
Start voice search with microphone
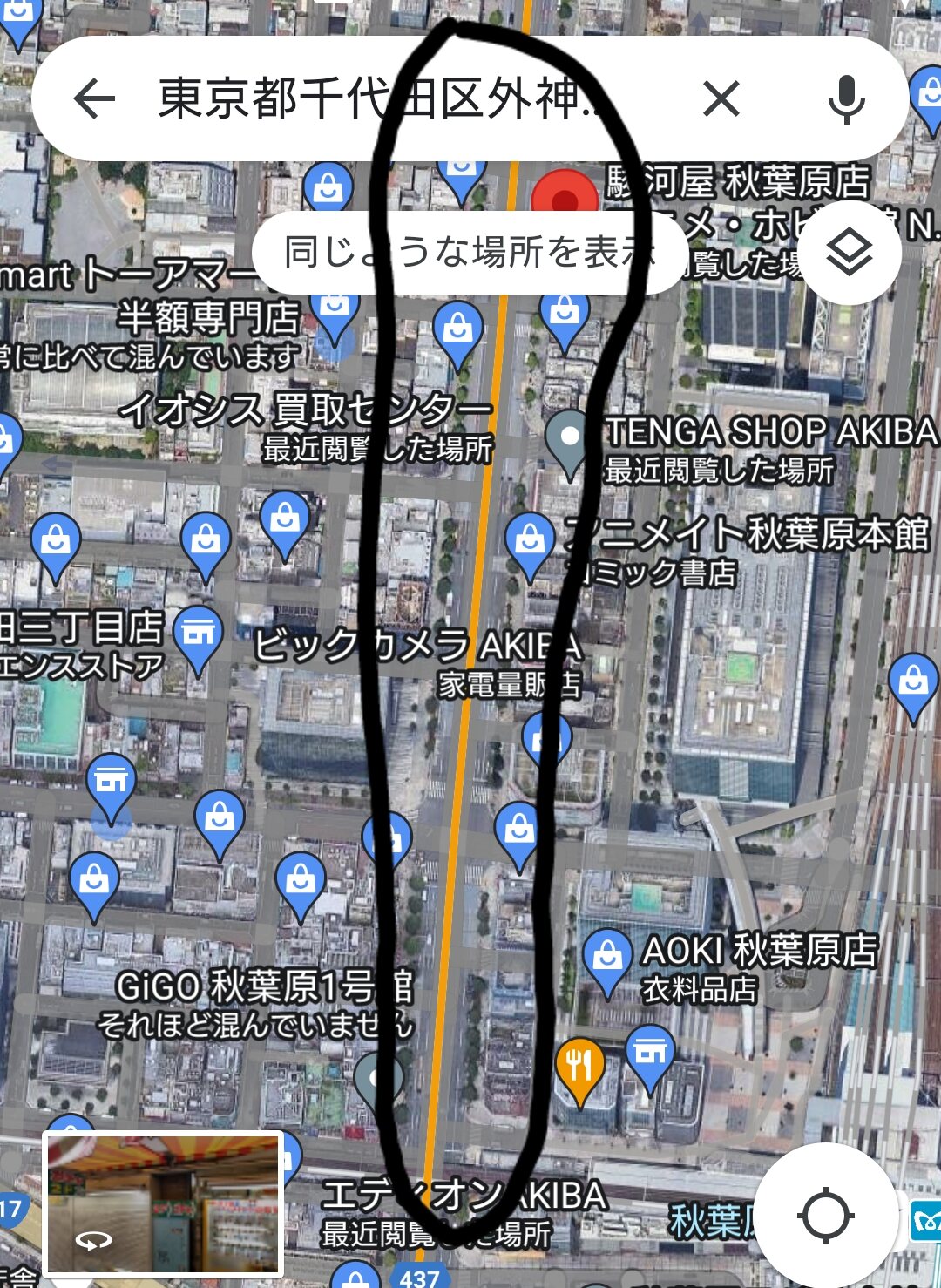tap(846, 98)
